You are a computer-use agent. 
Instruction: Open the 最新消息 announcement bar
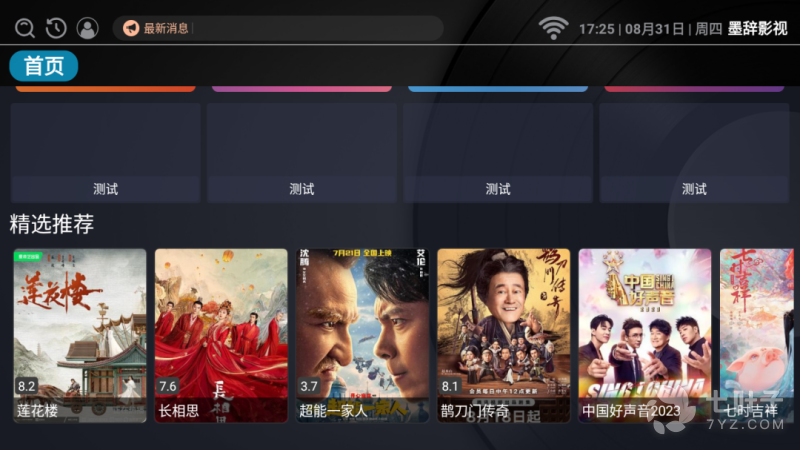(278, 28)
